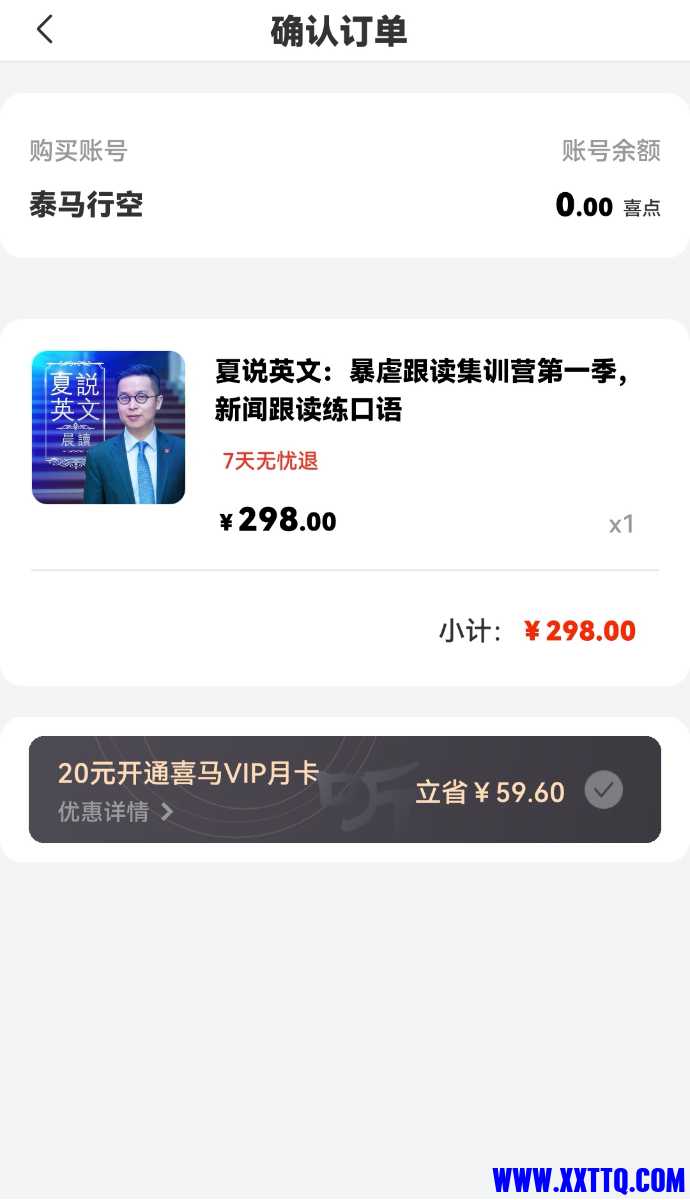
Task: Open the 夏说英文 course thumbnail
Action: tap(109, 428)
